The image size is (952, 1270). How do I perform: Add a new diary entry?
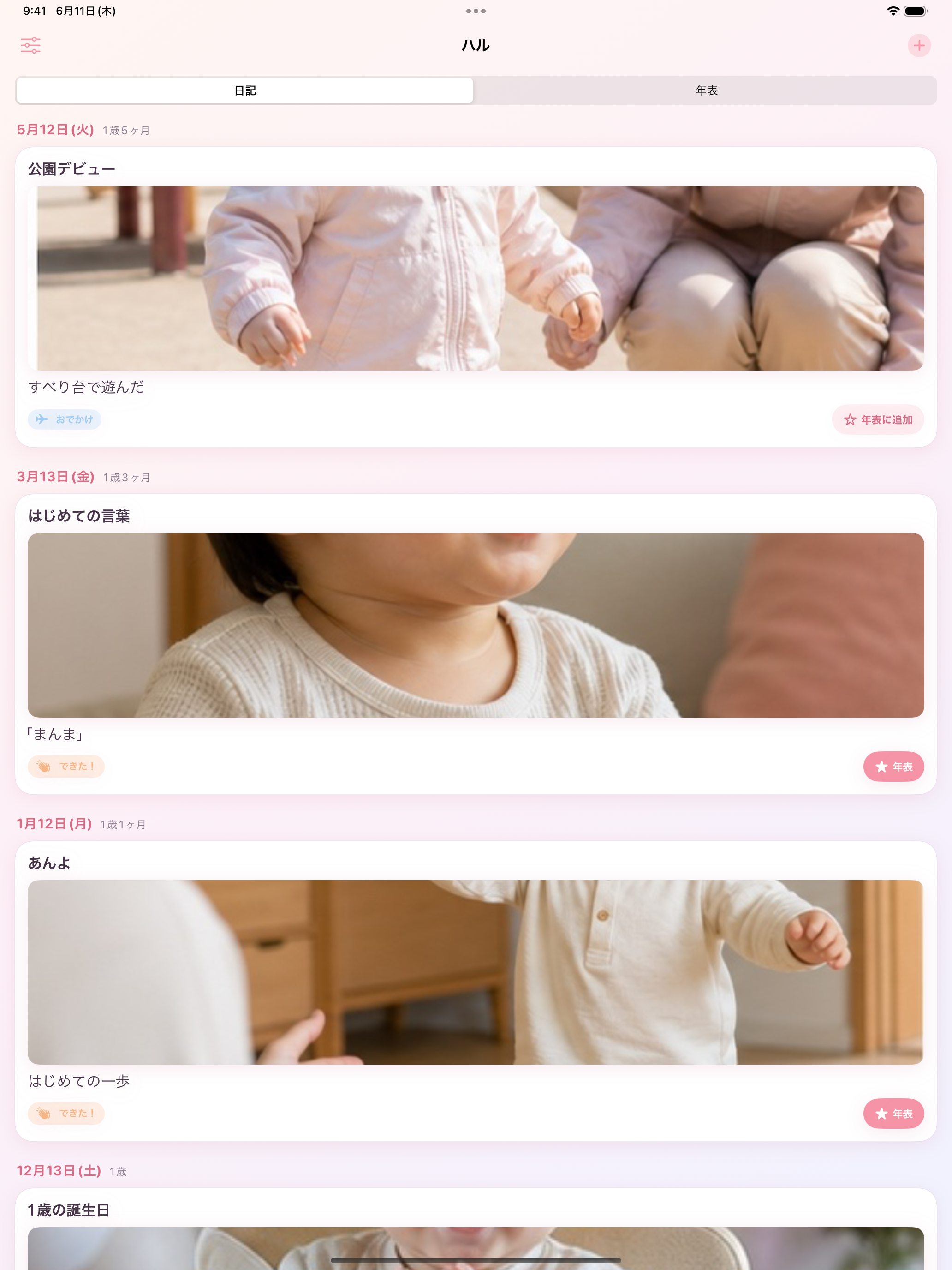point(919,45)
